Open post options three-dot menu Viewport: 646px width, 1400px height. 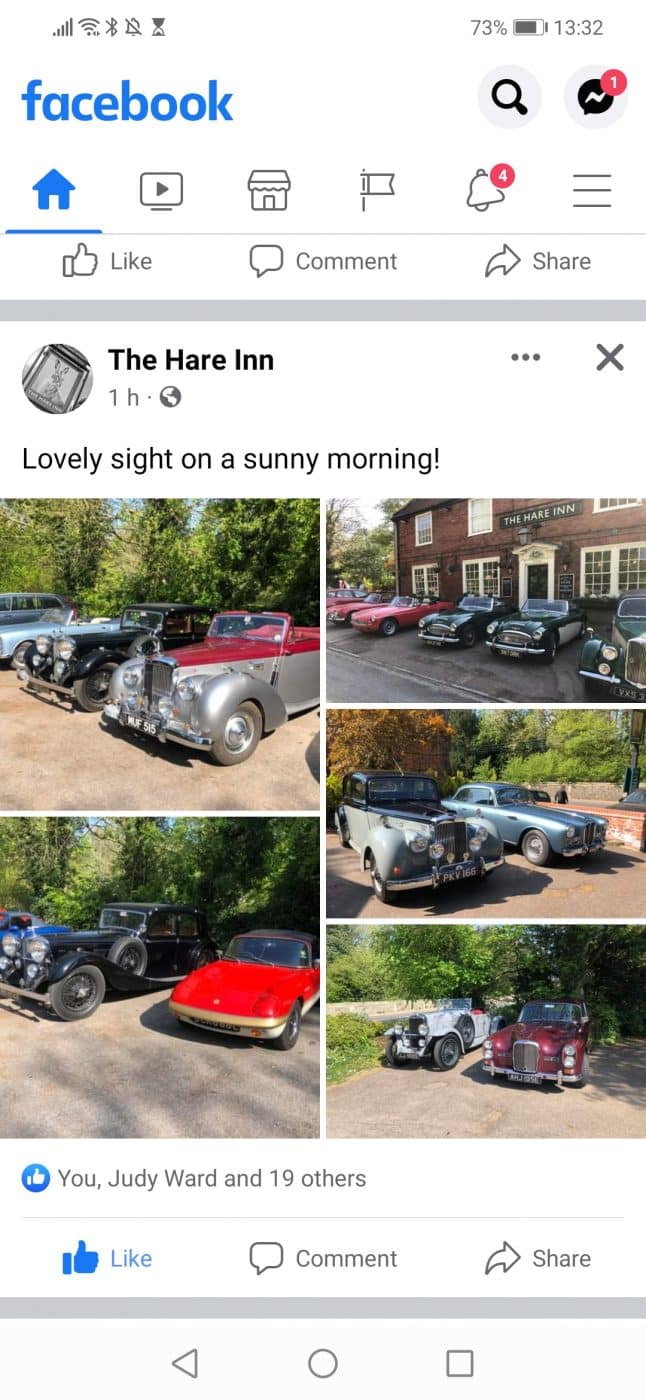pos(525,357)
